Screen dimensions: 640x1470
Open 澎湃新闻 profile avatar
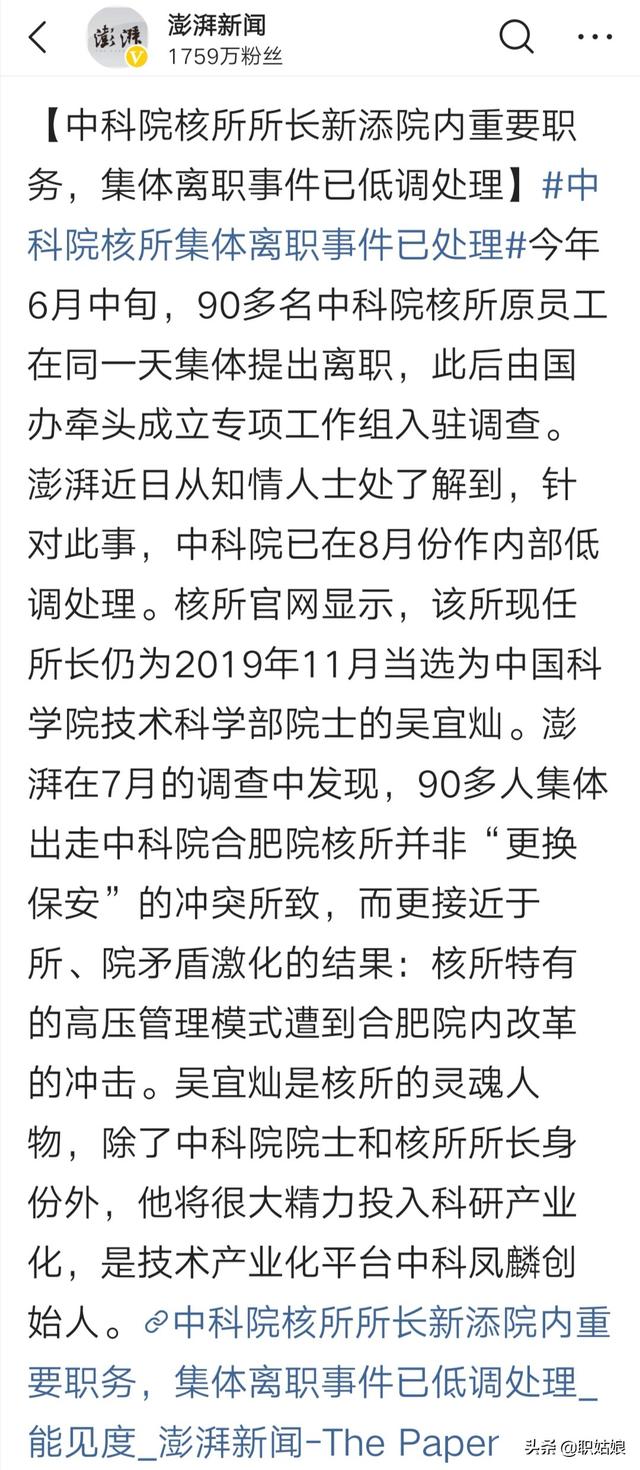(x=117, y=39)
